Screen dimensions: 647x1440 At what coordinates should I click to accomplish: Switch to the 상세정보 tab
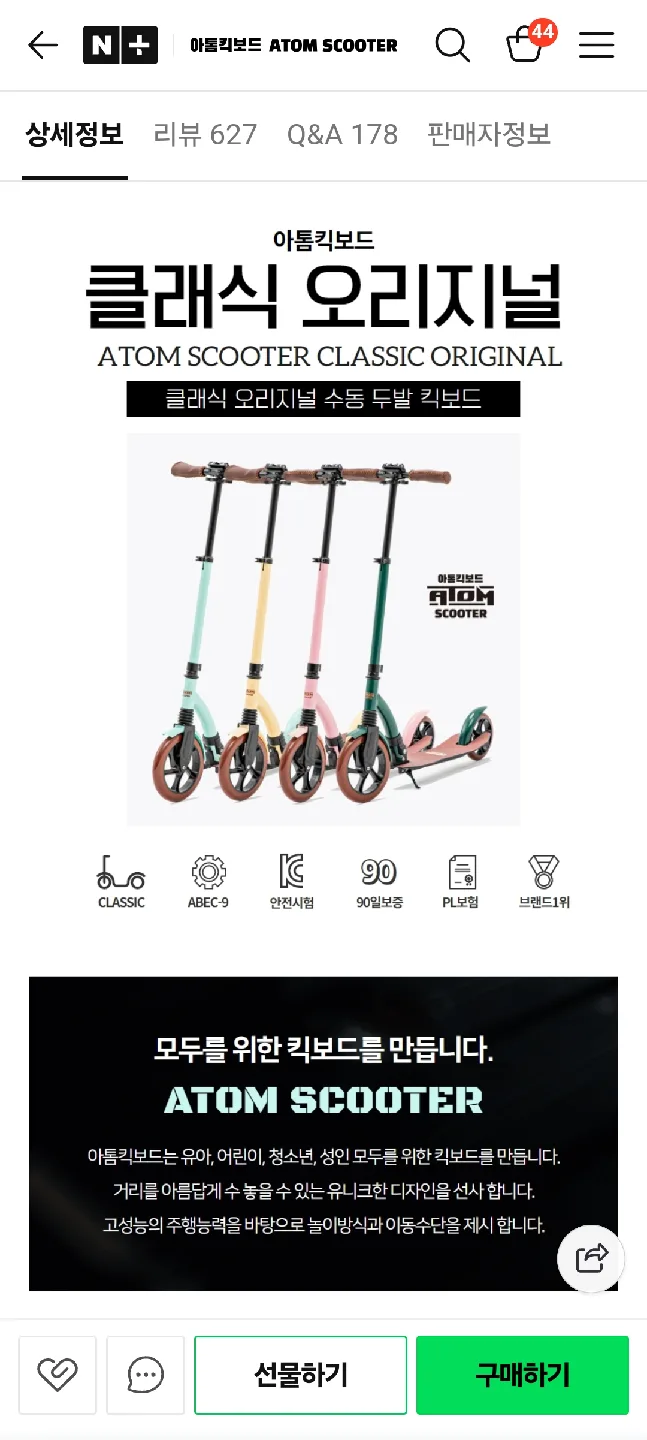tap(74, 134)
